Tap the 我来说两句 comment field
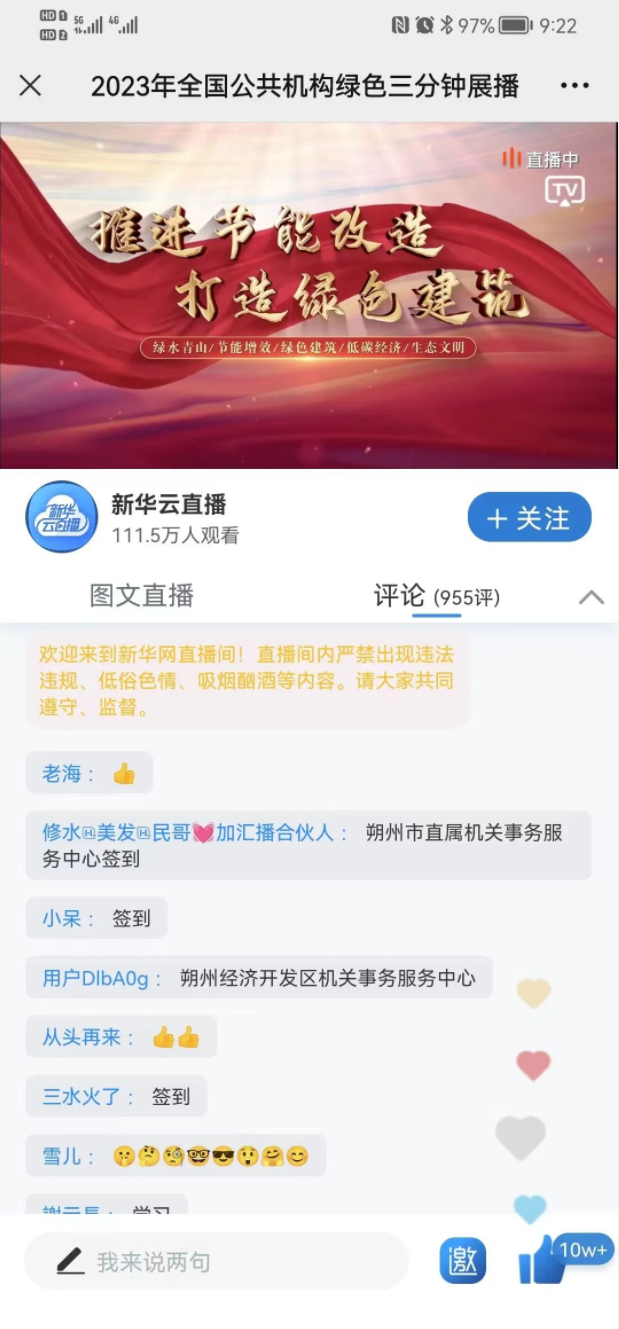 (x=216, y=1262)
